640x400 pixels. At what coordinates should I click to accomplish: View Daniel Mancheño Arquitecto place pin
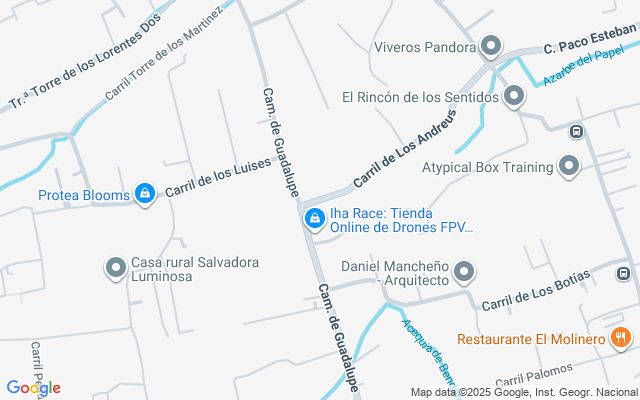463,271
